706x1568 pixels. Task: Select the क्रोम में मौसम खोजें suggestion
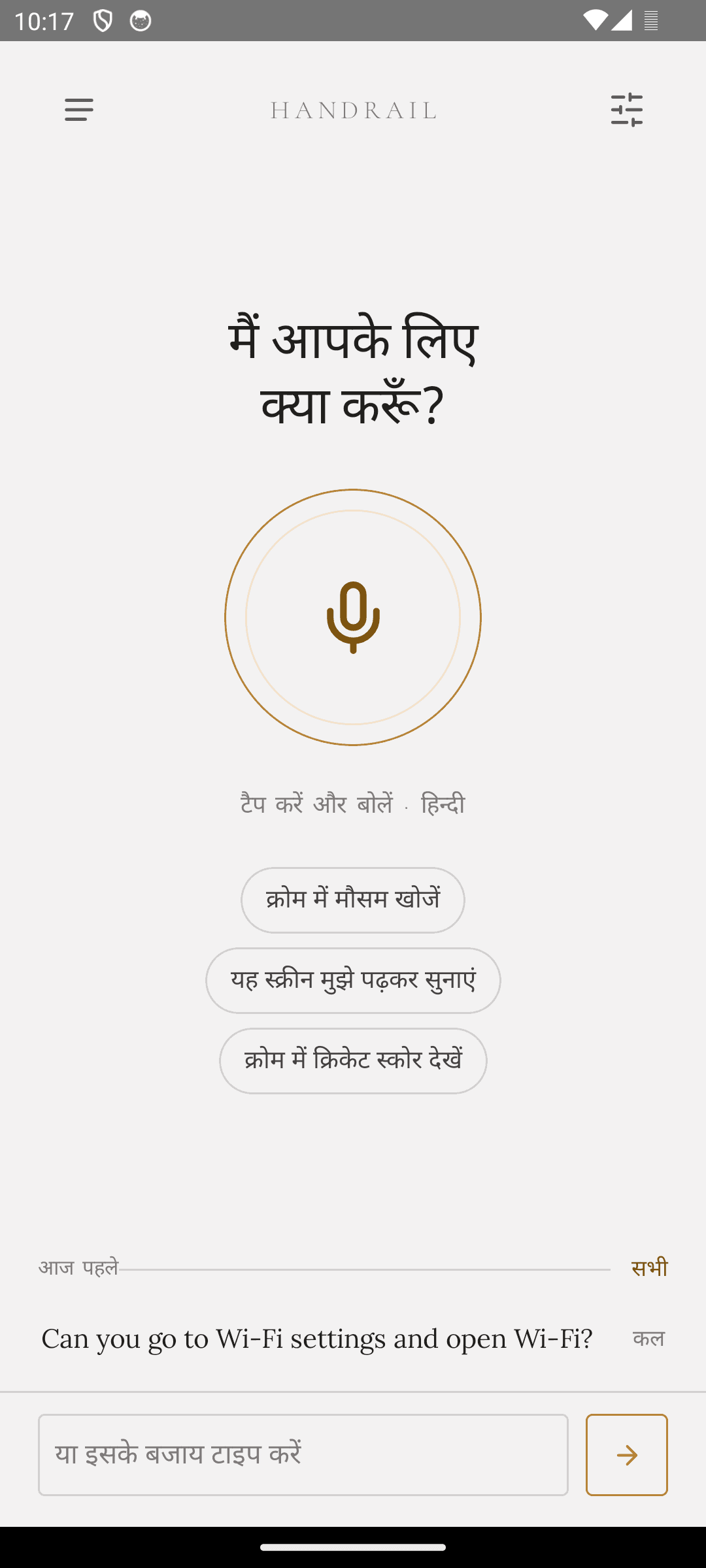click(353, 900)
